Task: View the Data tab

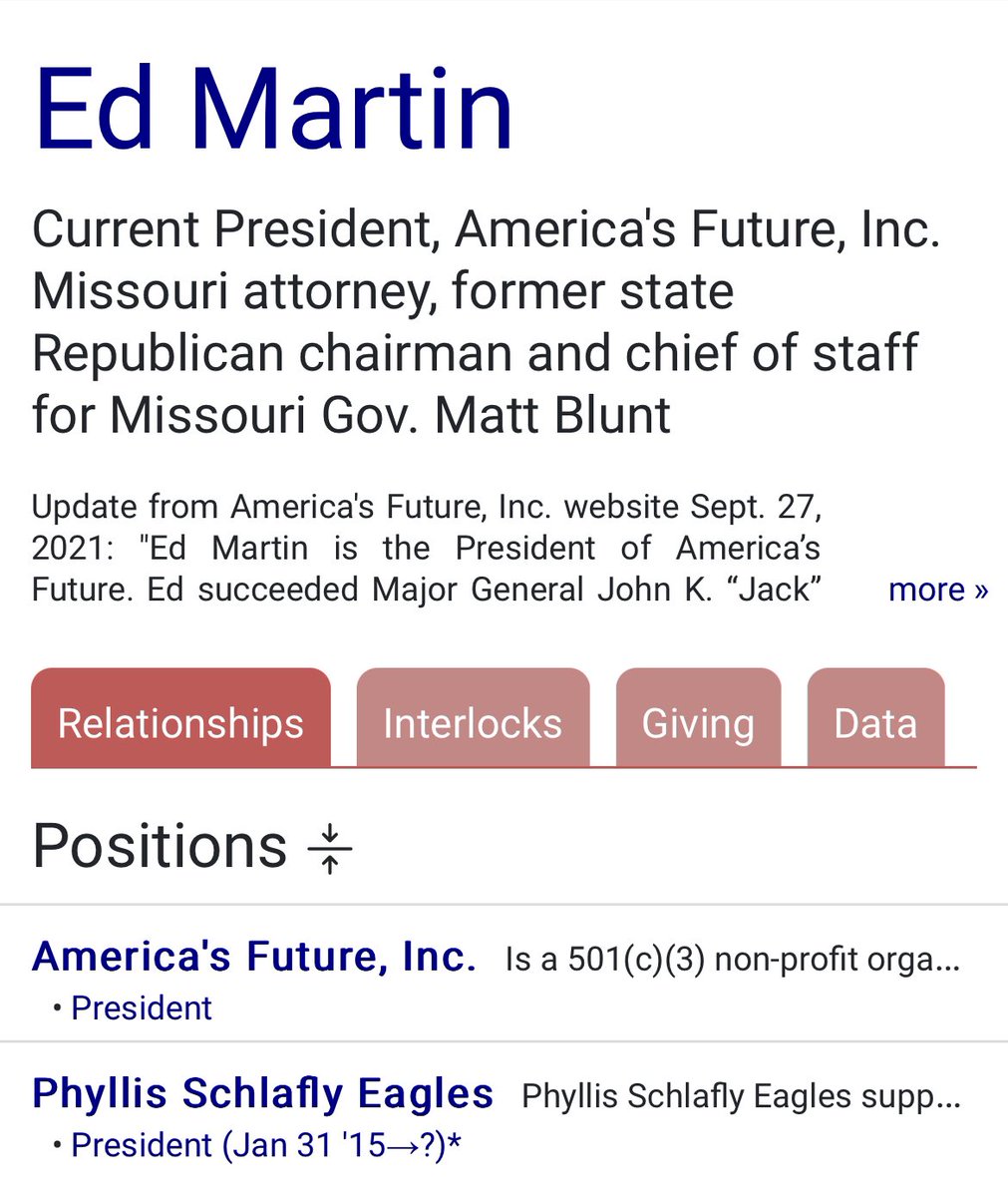Action: 875,722
